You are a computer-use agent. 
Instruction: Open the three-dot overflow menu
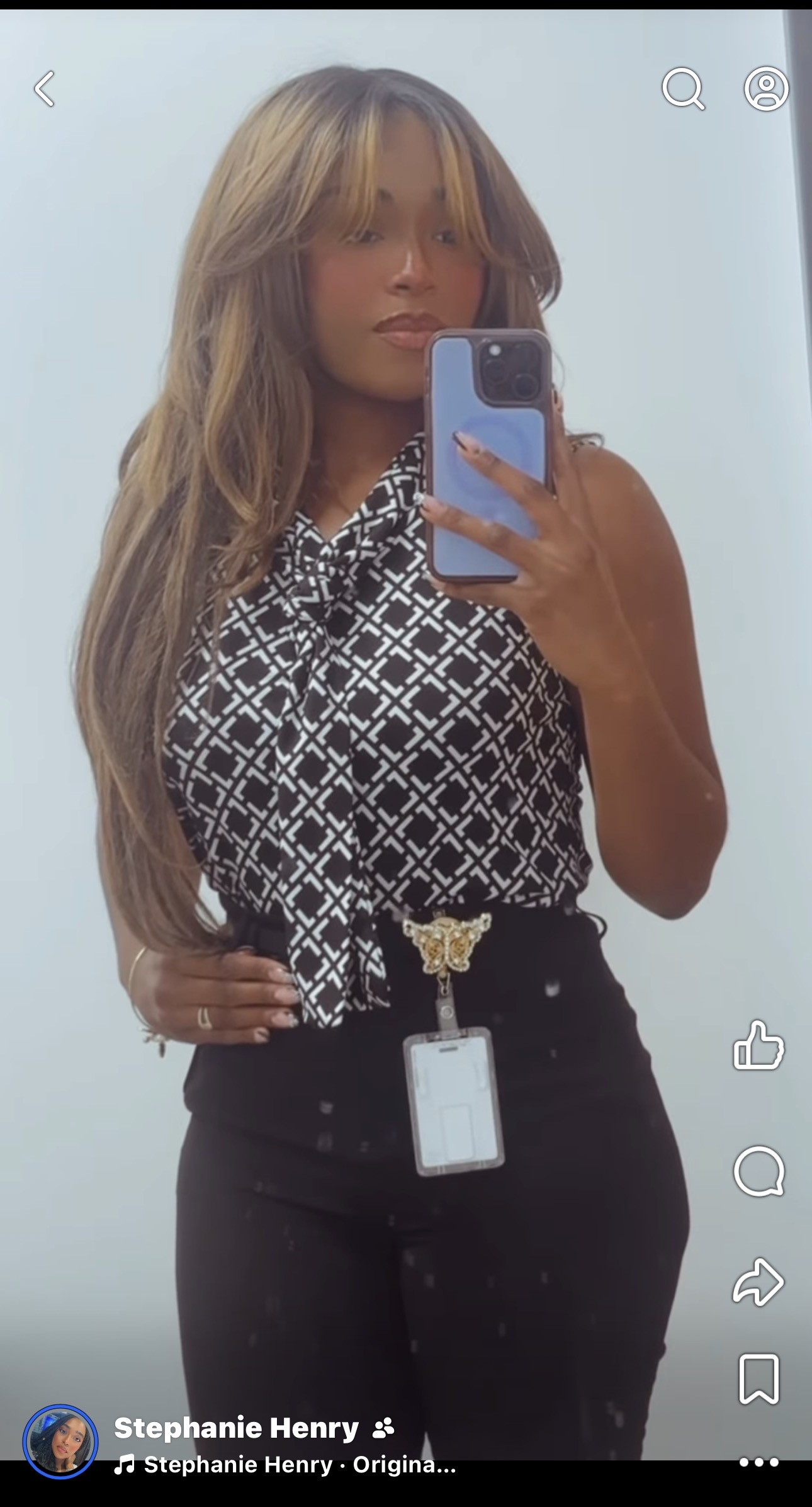pos(758,1462)
